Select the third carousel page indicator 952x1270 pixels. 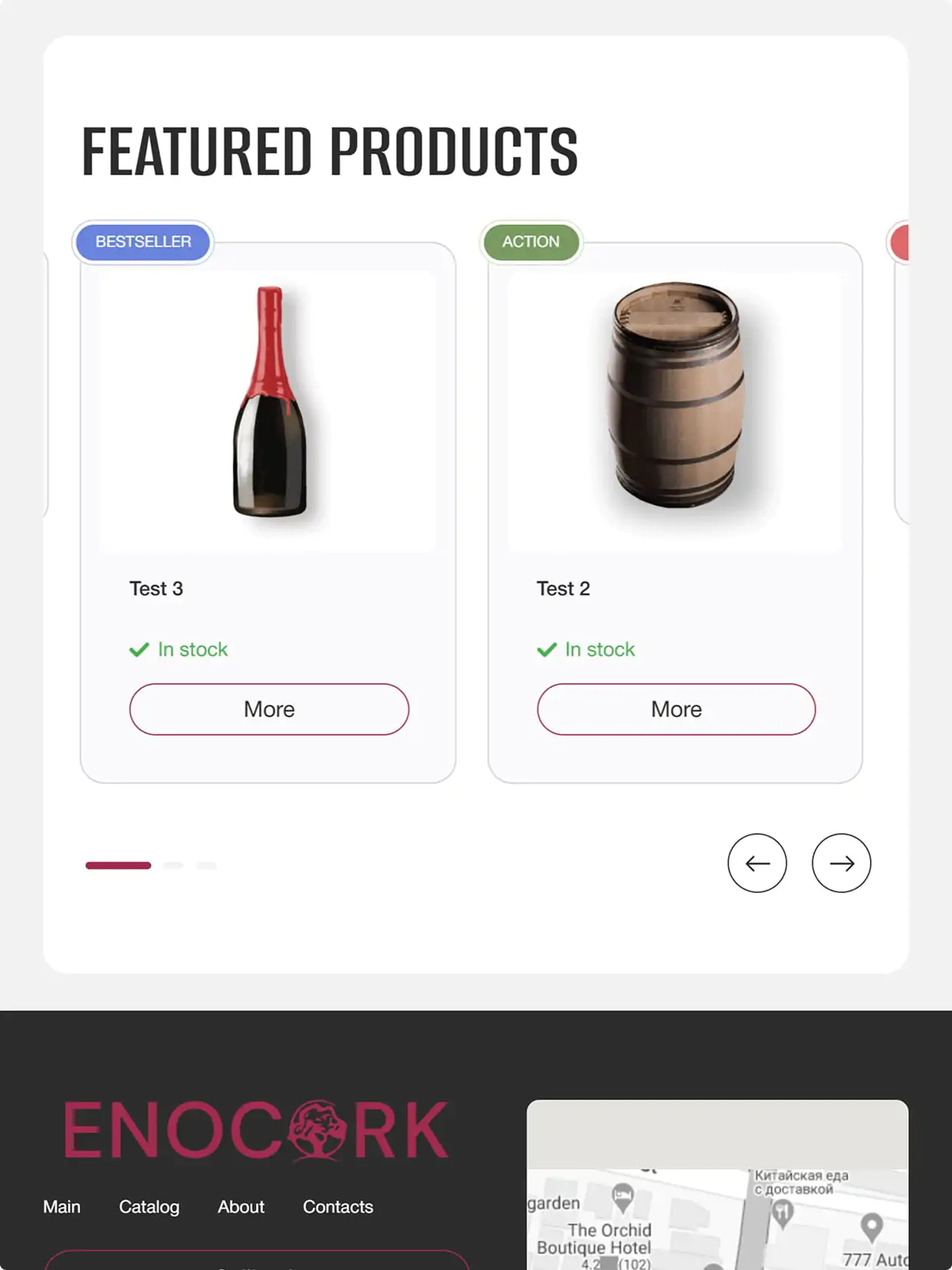point(207,865)
